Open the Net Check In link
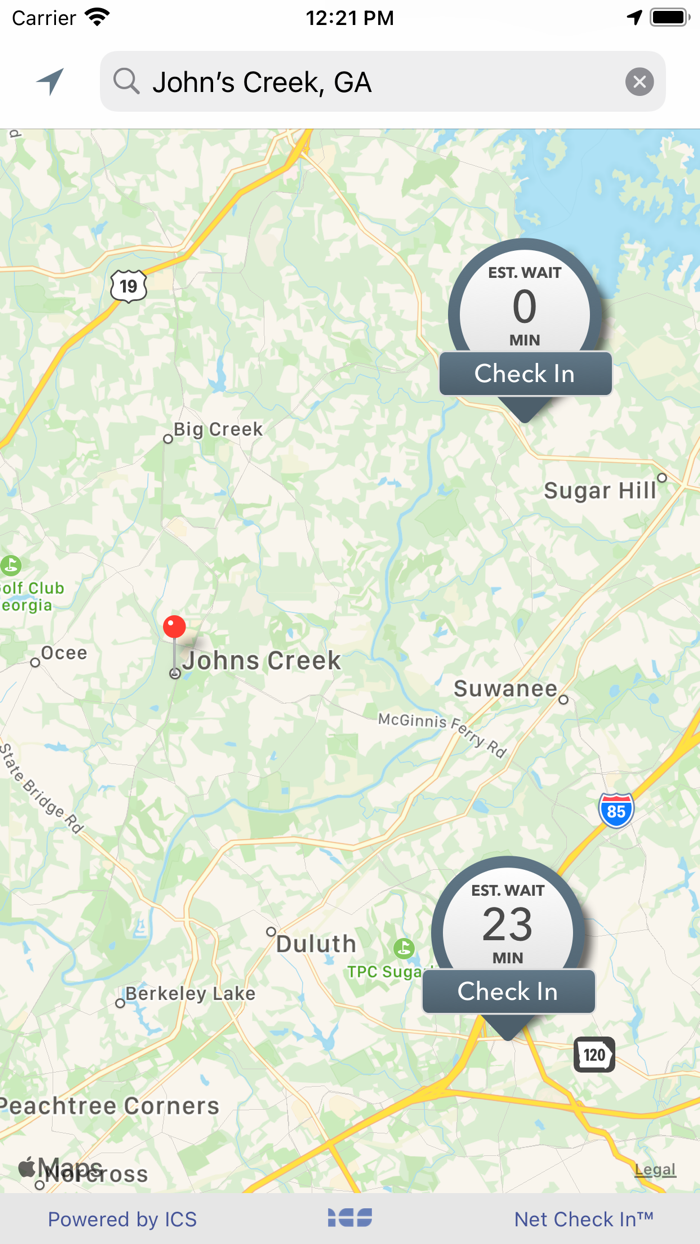Viewport: 700px width, 1244px height. click(583, 1219)
